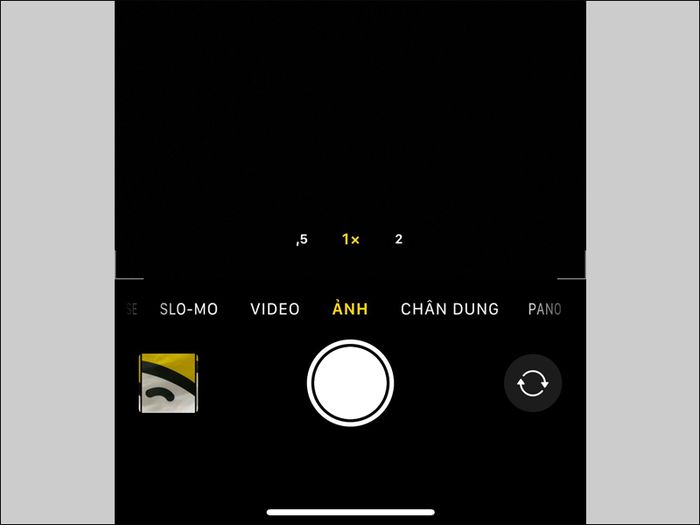
Task: Switch to PANO mode
Action: point(544,309)
